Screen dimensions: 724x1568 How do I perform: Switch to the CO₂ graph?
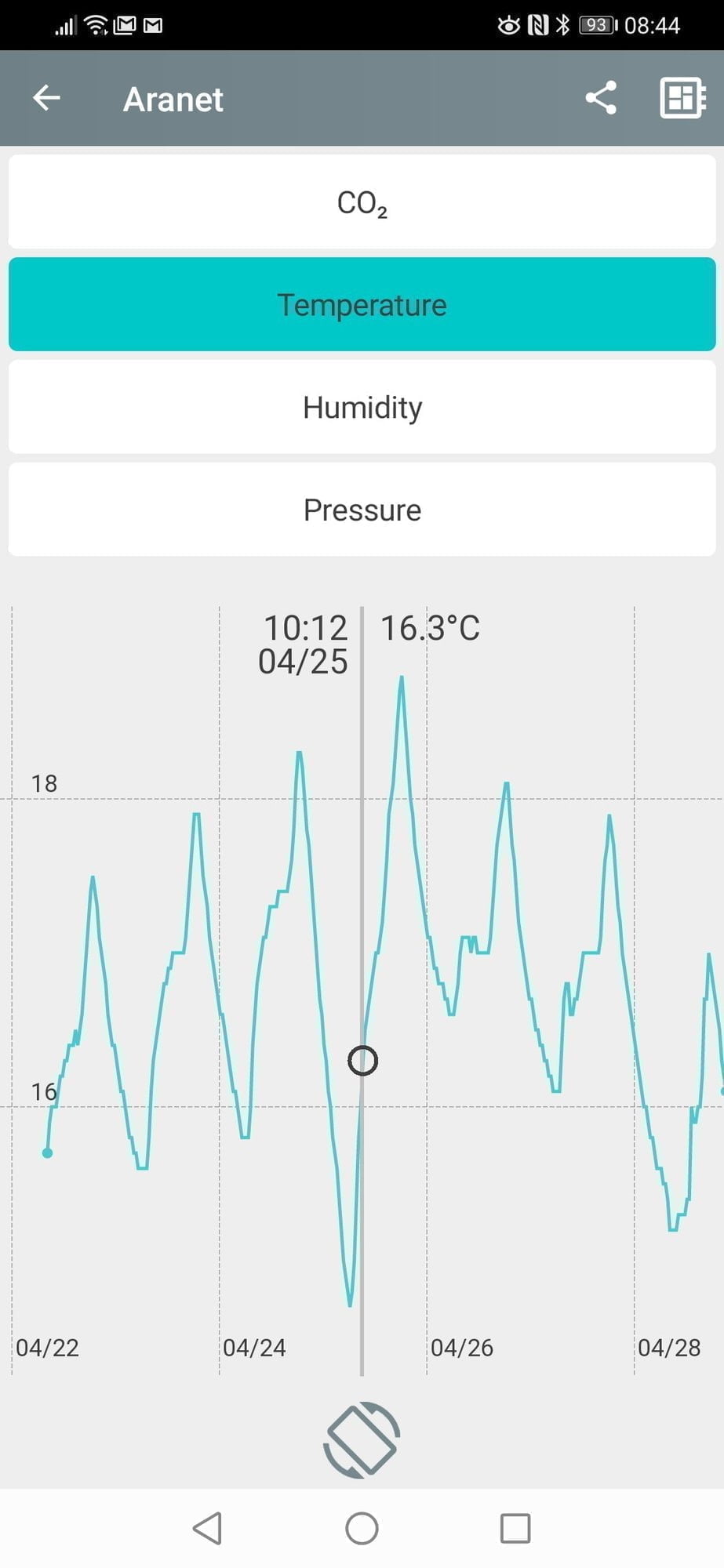(362, 202)
